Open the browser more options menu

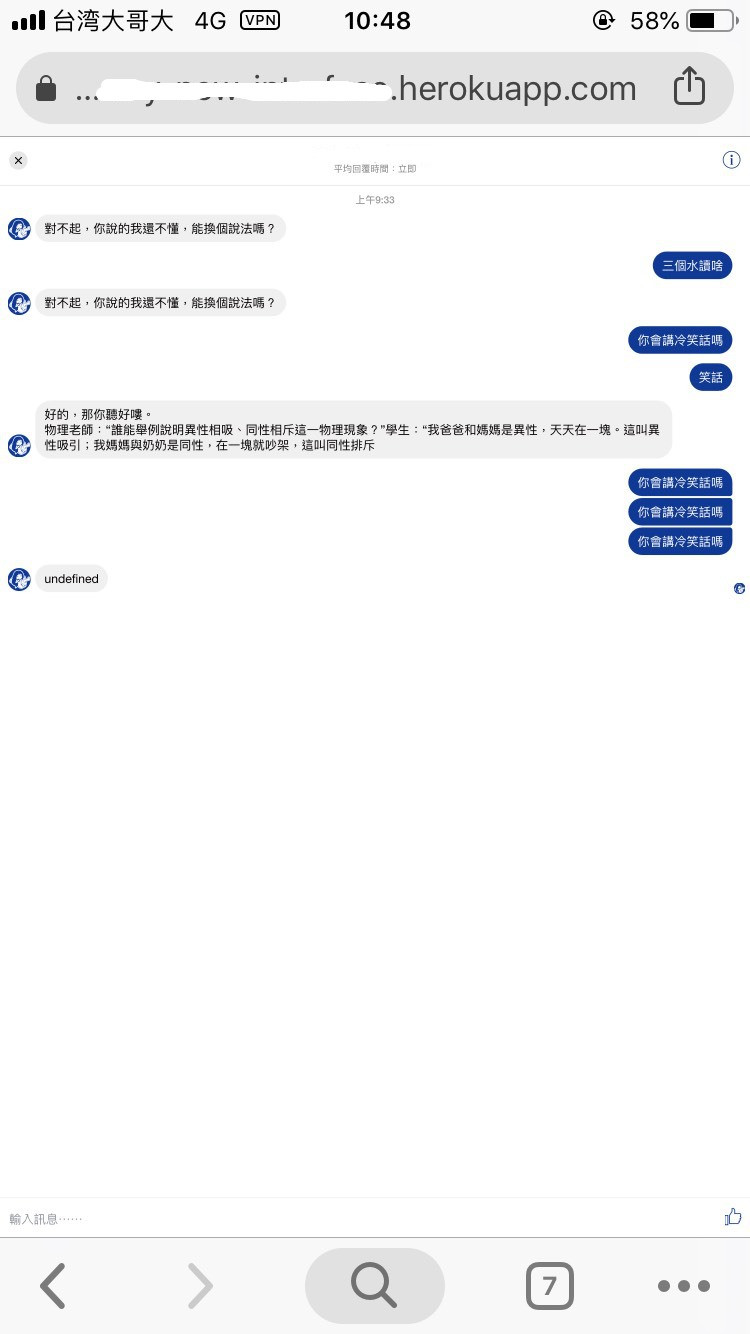point(684,1286)
